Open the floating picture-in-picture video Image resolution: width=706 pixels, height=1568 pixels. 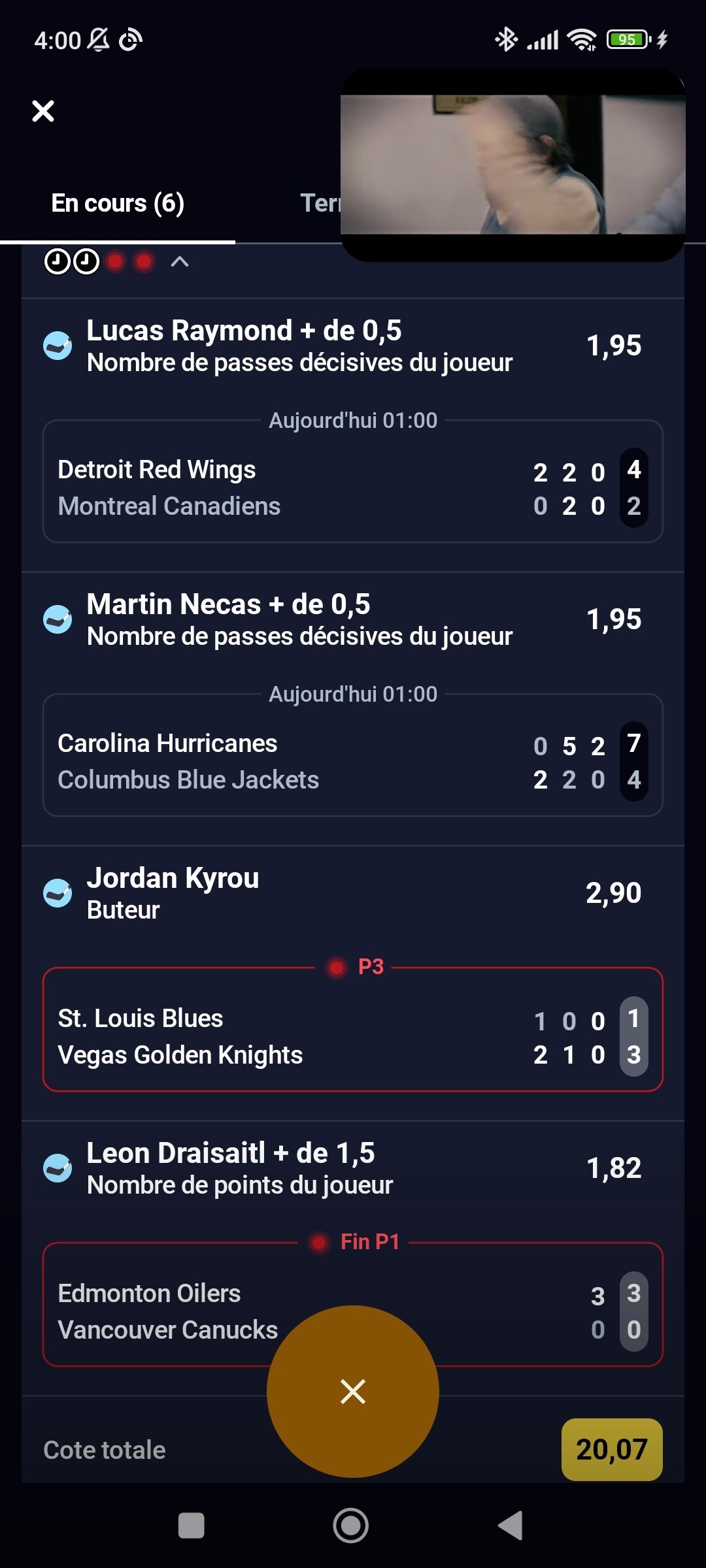coord(513,165)
